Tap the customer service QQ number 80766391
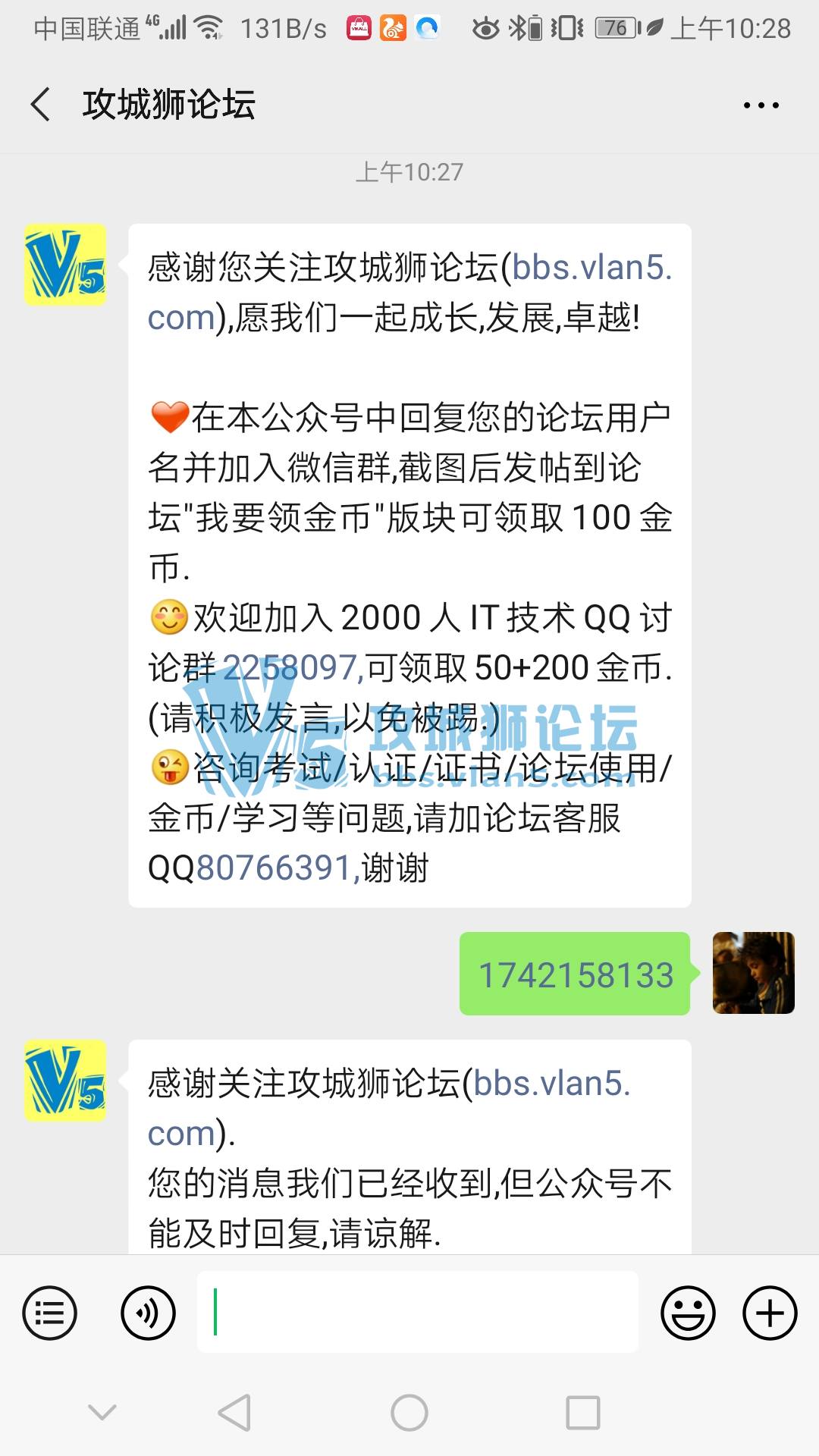The height and width of the screenshot is (1456, 819). coord(273,868)
